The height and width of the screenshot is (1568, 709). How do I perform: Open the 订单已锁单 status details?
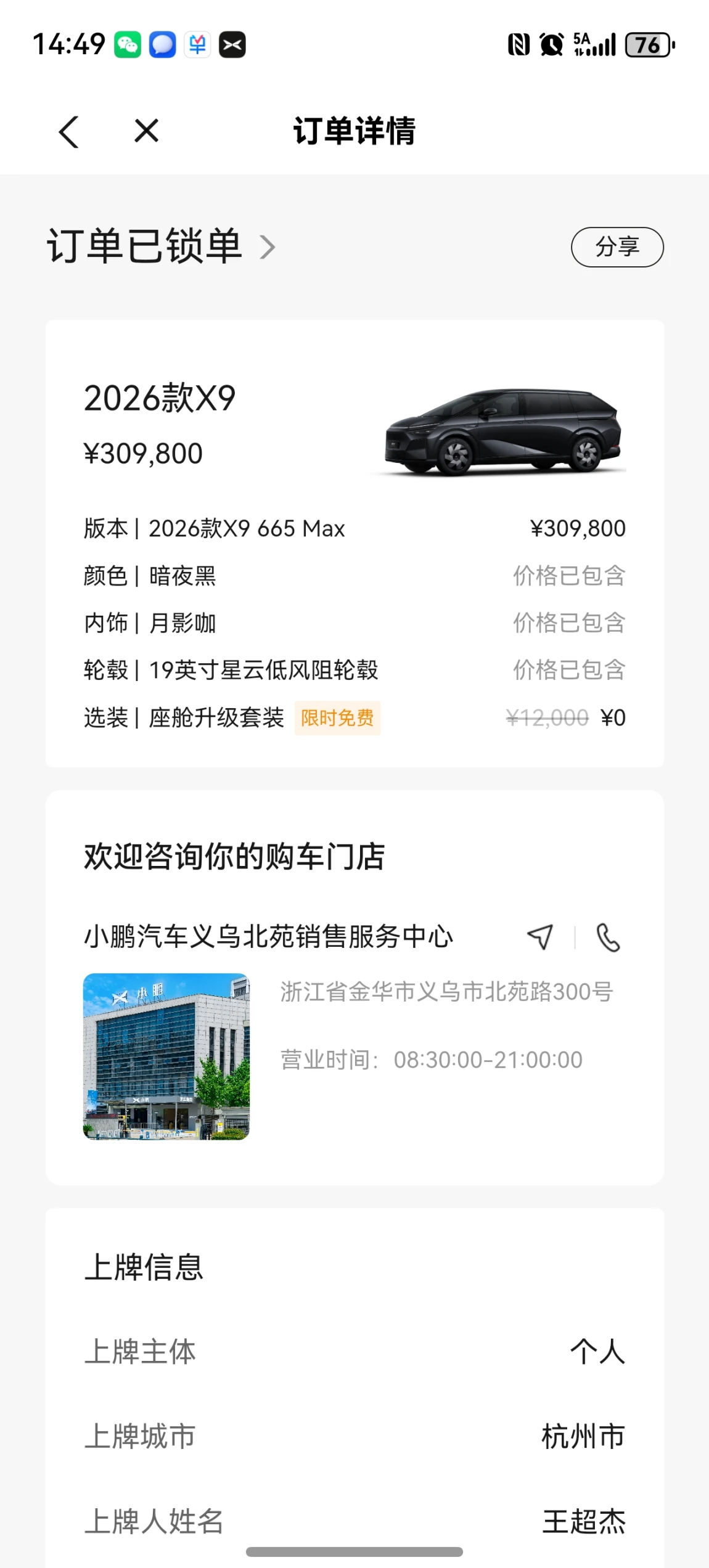point(160,247)
